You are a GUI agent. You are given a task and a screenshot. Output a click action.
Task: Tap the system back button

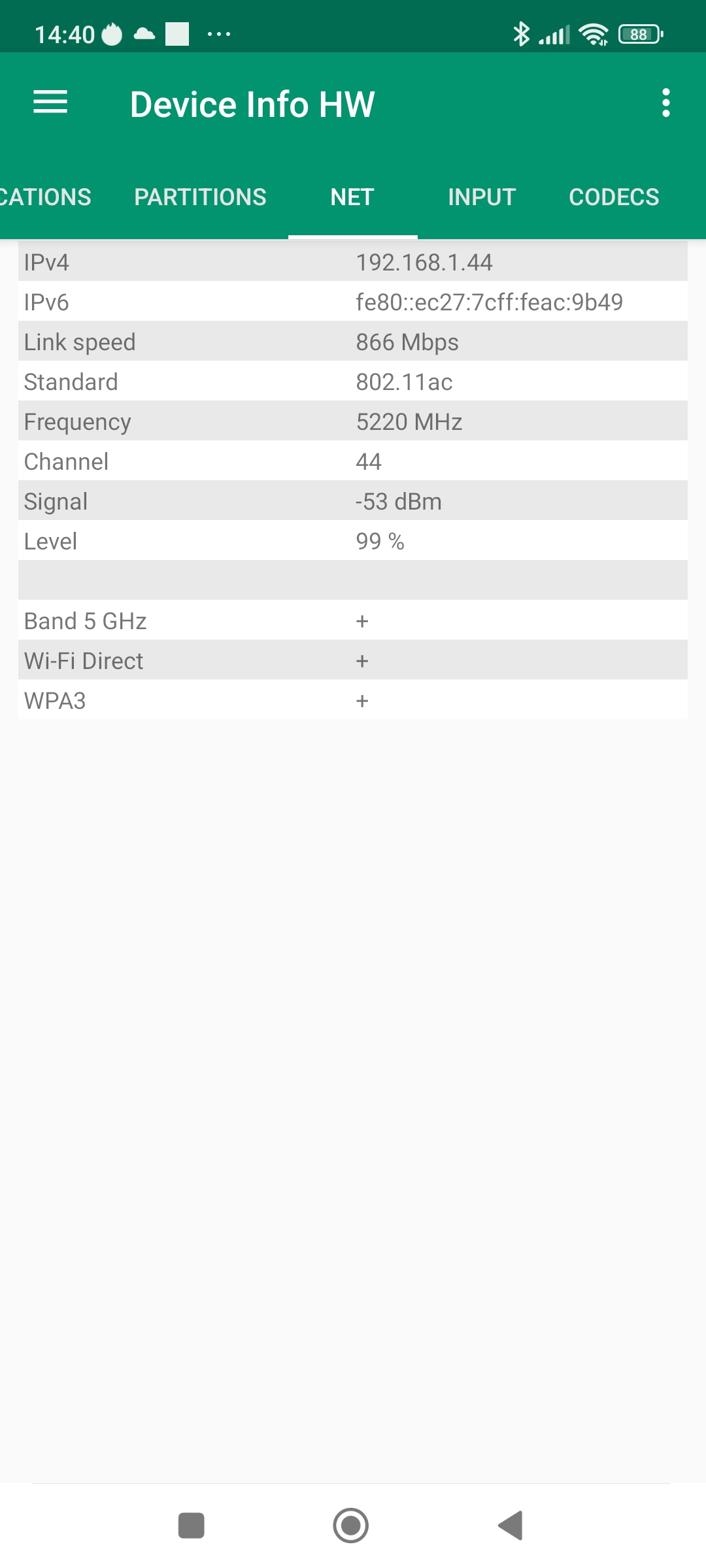511,1526
